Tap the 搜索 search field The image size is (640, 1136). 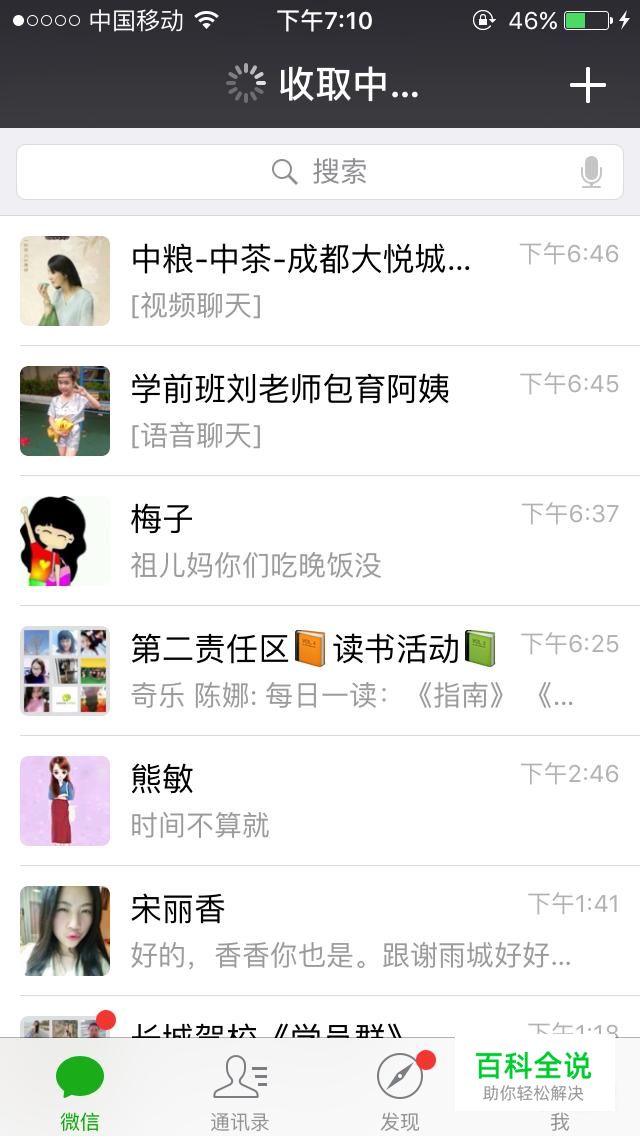[320, 172]
